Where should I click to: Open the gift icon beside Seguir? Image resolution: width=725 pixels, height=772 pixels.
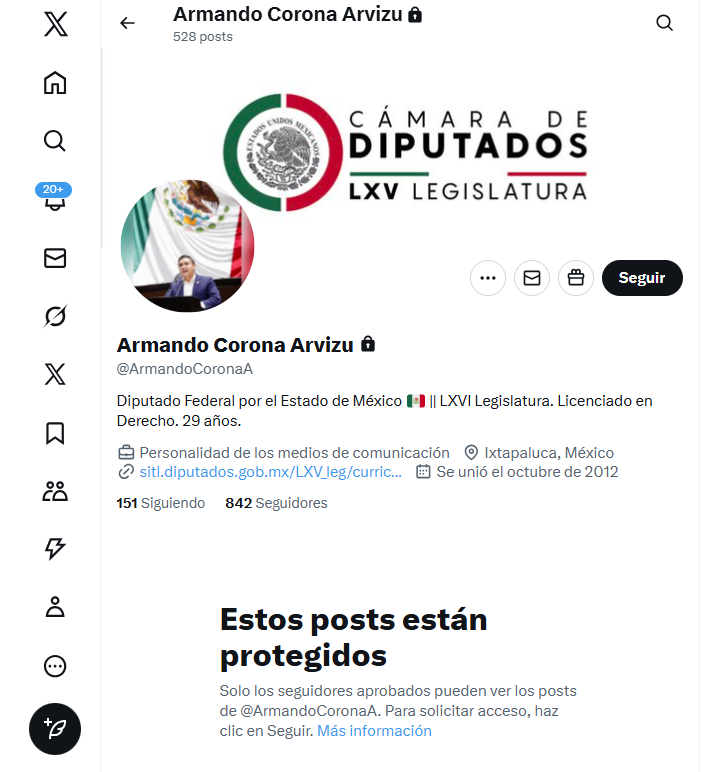(x=576, y=278)
